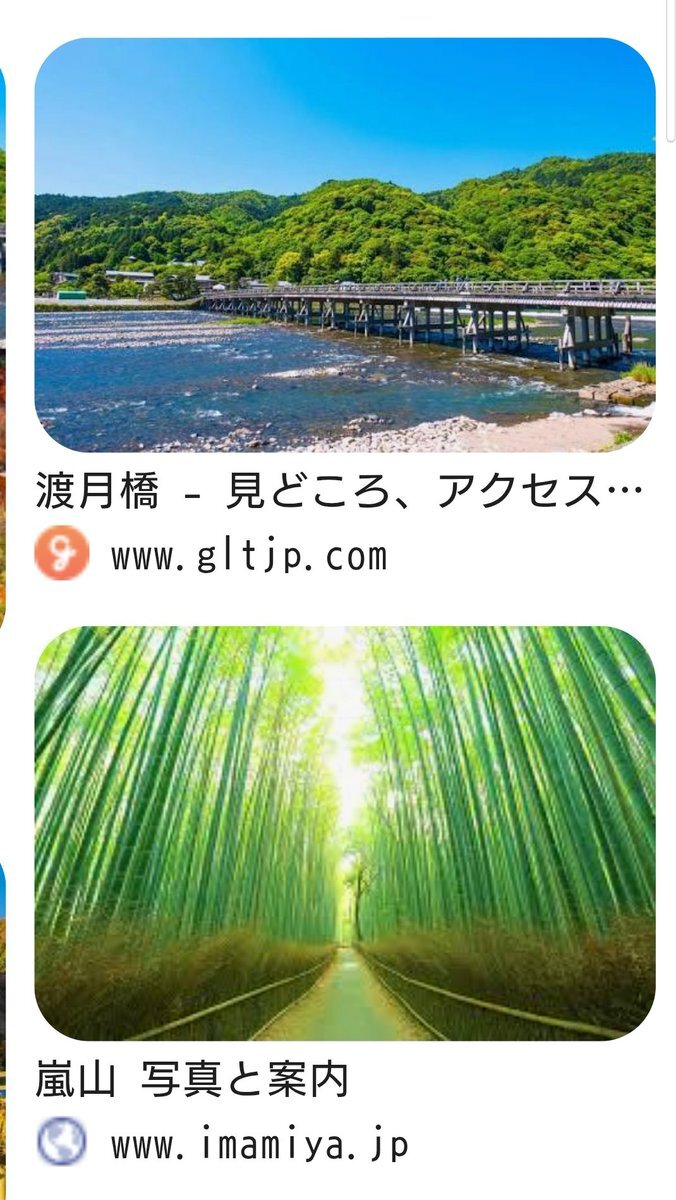This screenshot has width=676, height=1200.
Task: Tap the 渡月橋 - 見どころ、アクセス title
Action: [x=338, y=491]
